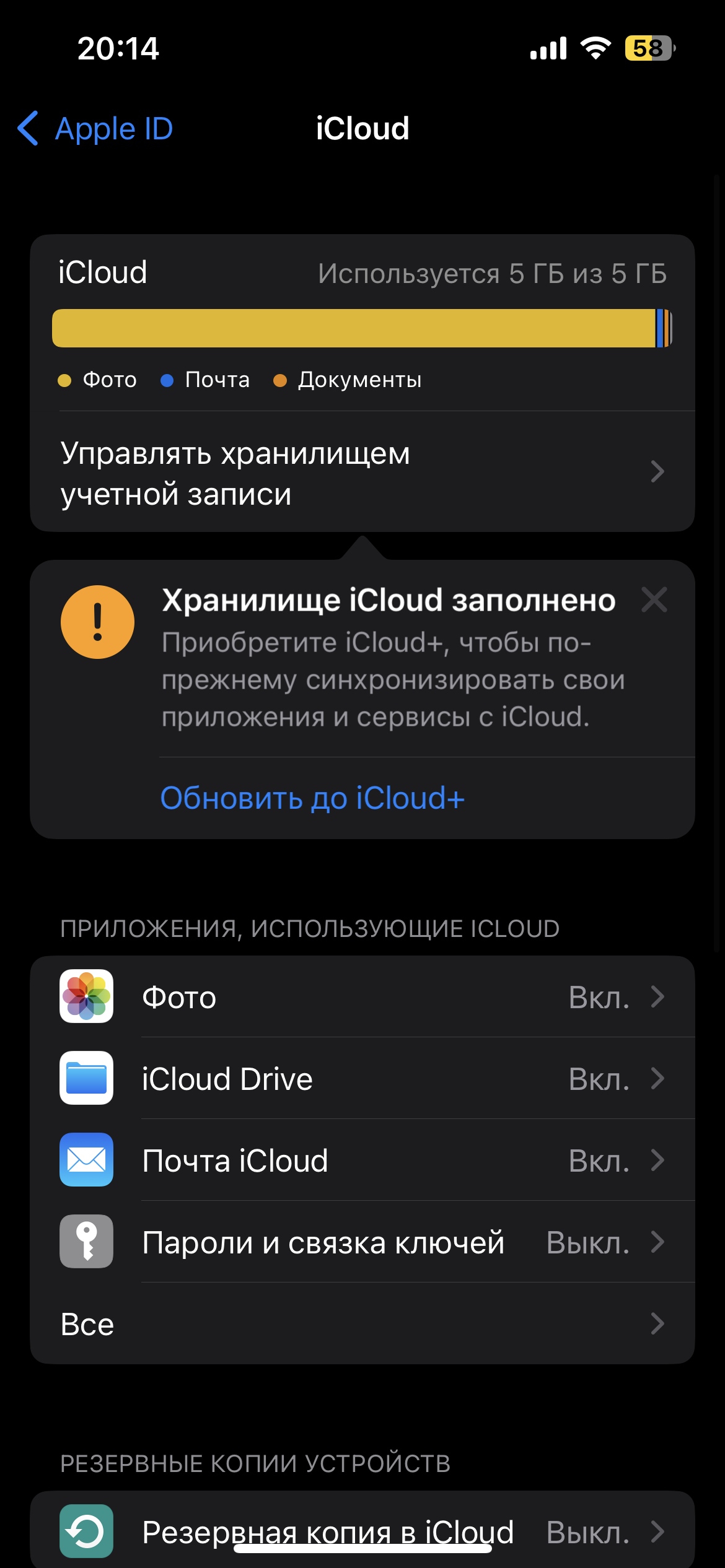Open Фото iCloud settings
The image size is (725, 1568).
click(x=362, y=997)
